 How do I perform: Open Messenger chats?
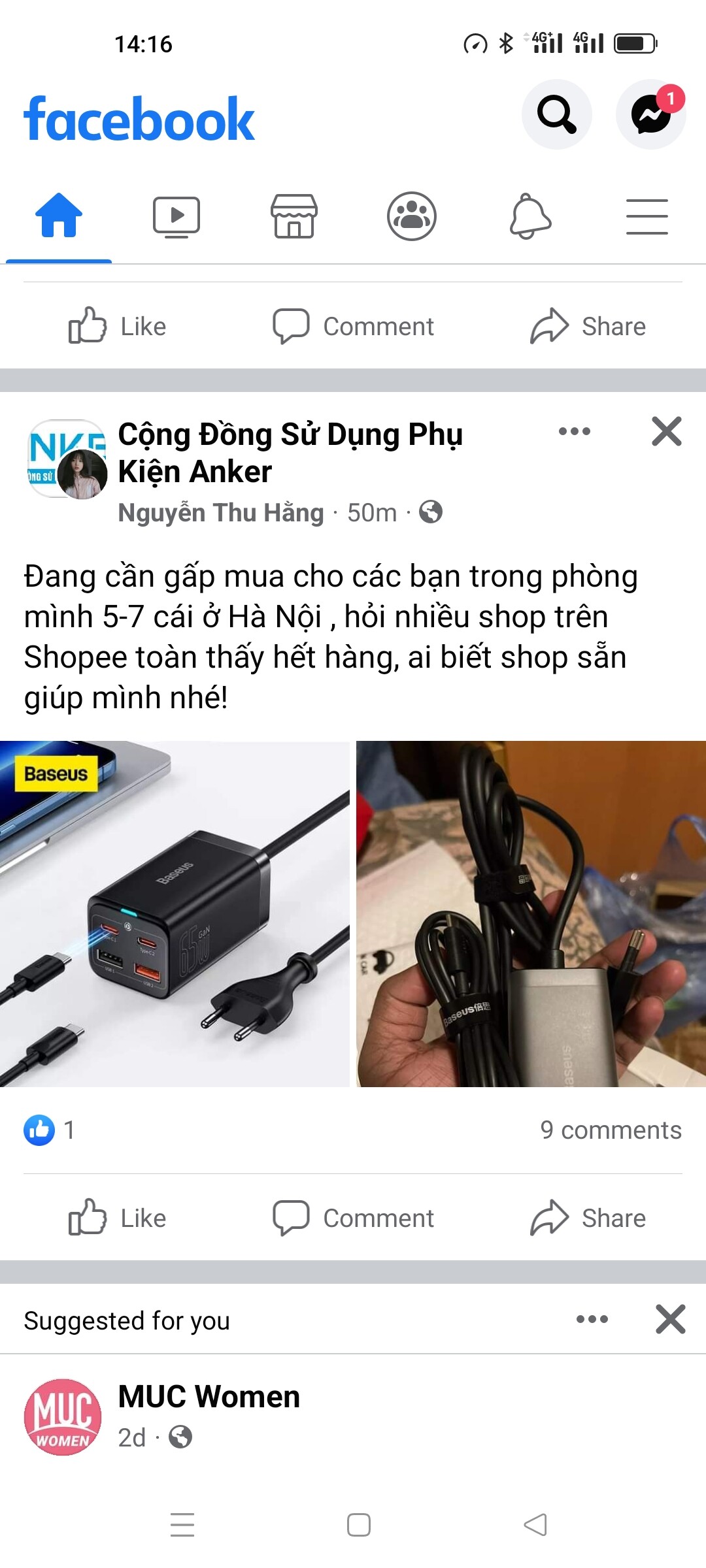coord(650,115)
